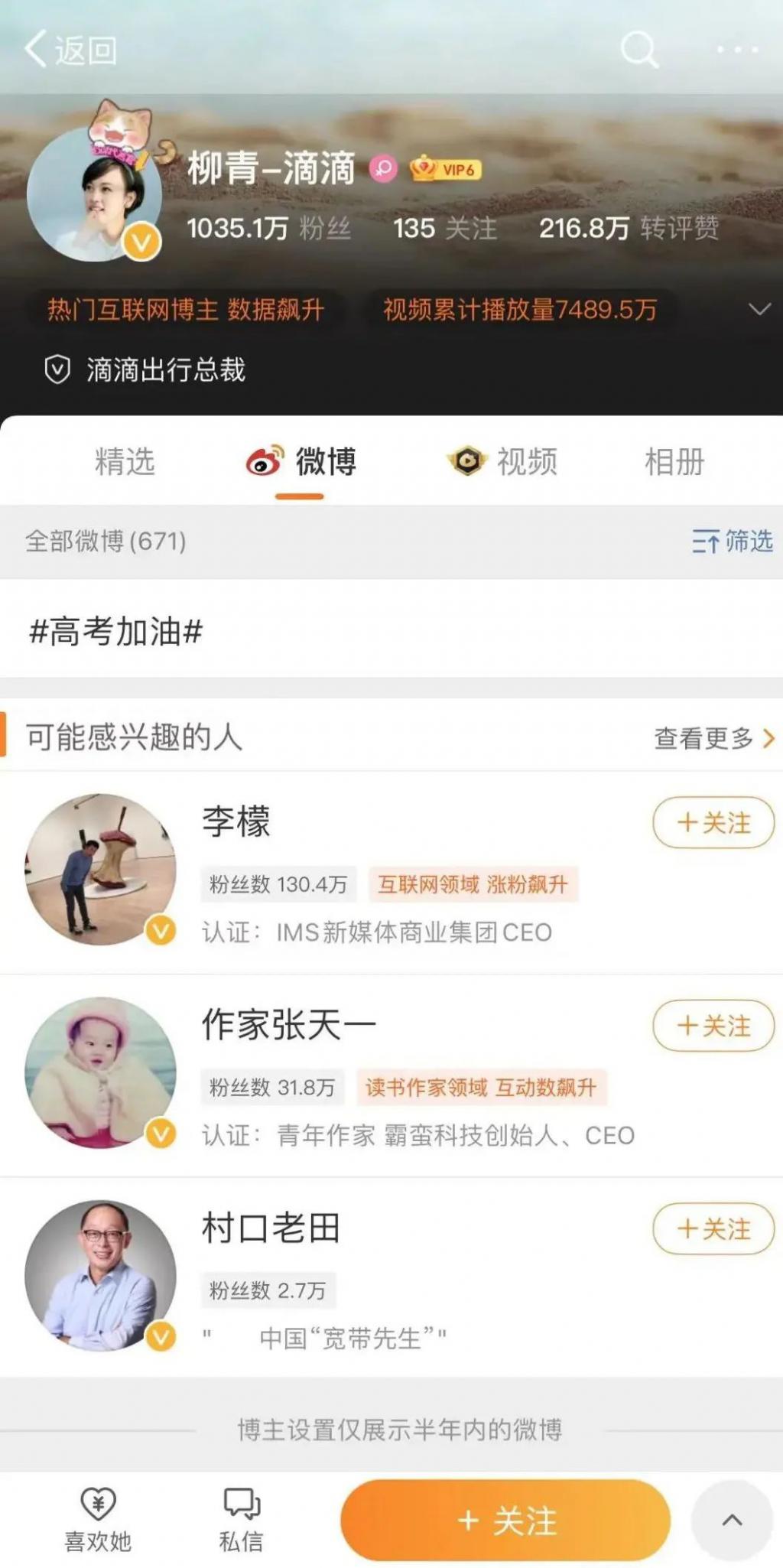The height and width of the screenshot is (1568, 783).
Task: Switch to the 相册 tab
Action: point(674,462)
